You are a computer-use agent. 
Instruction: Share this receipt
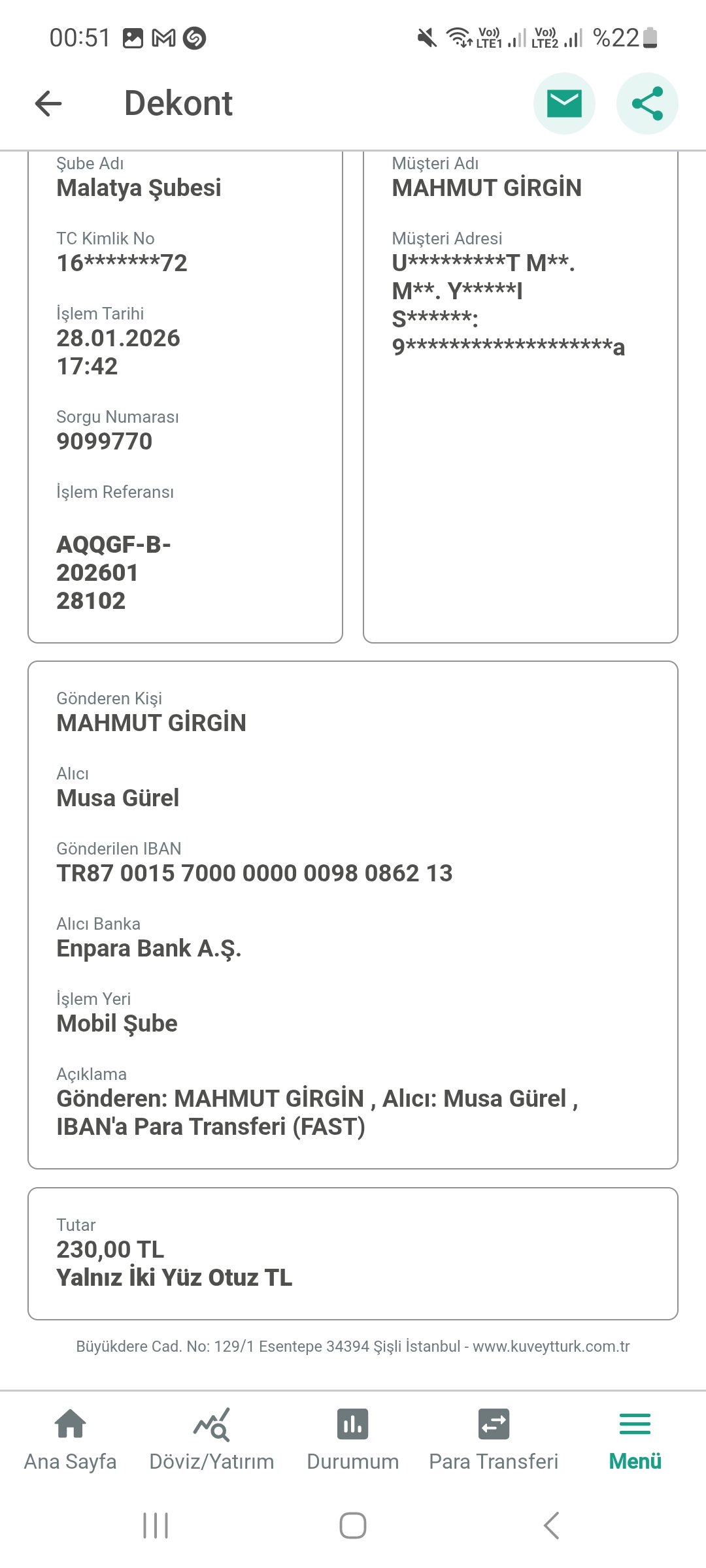click(647, 103)
